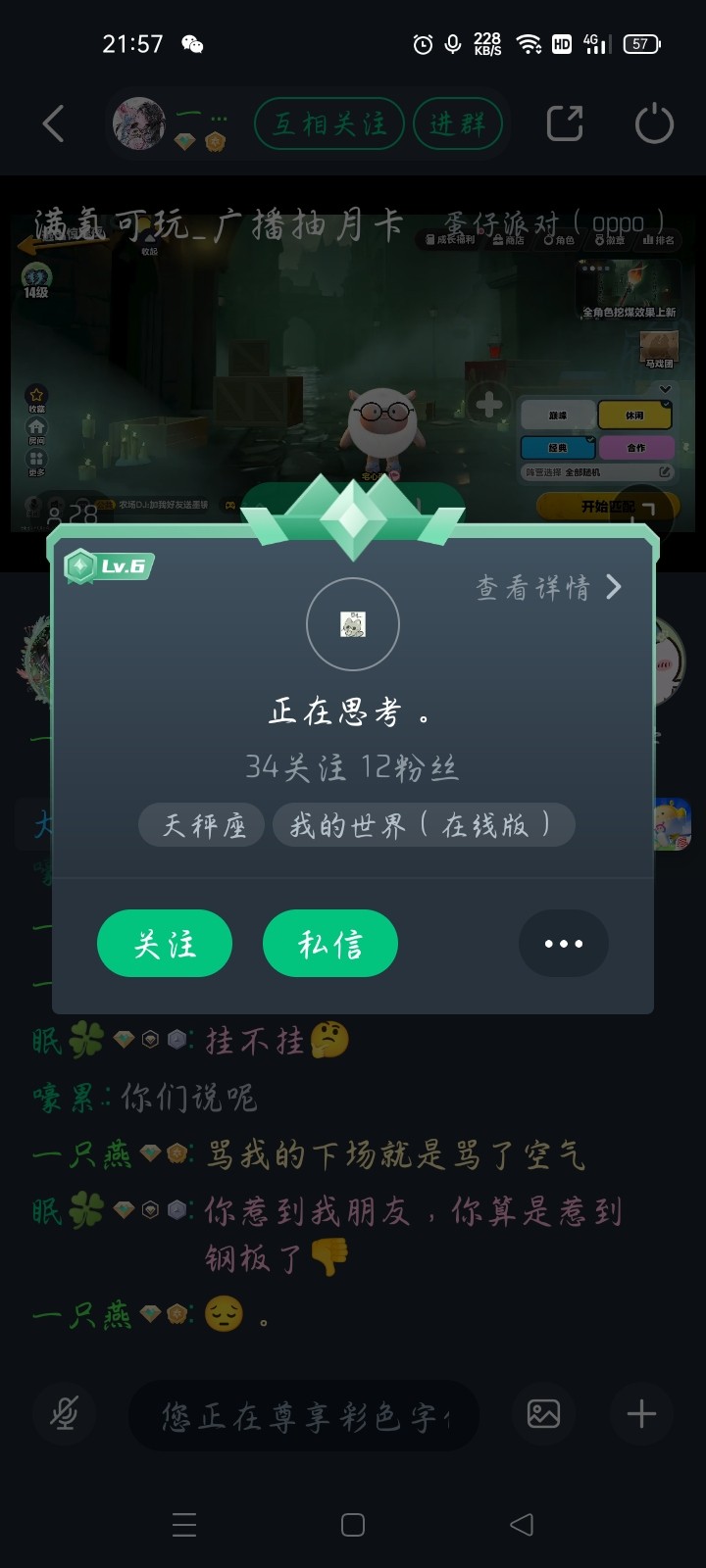706x1568 pixels.
Task: Tap the 互相关注 mutual-follow button
Action: pos(329,124)
